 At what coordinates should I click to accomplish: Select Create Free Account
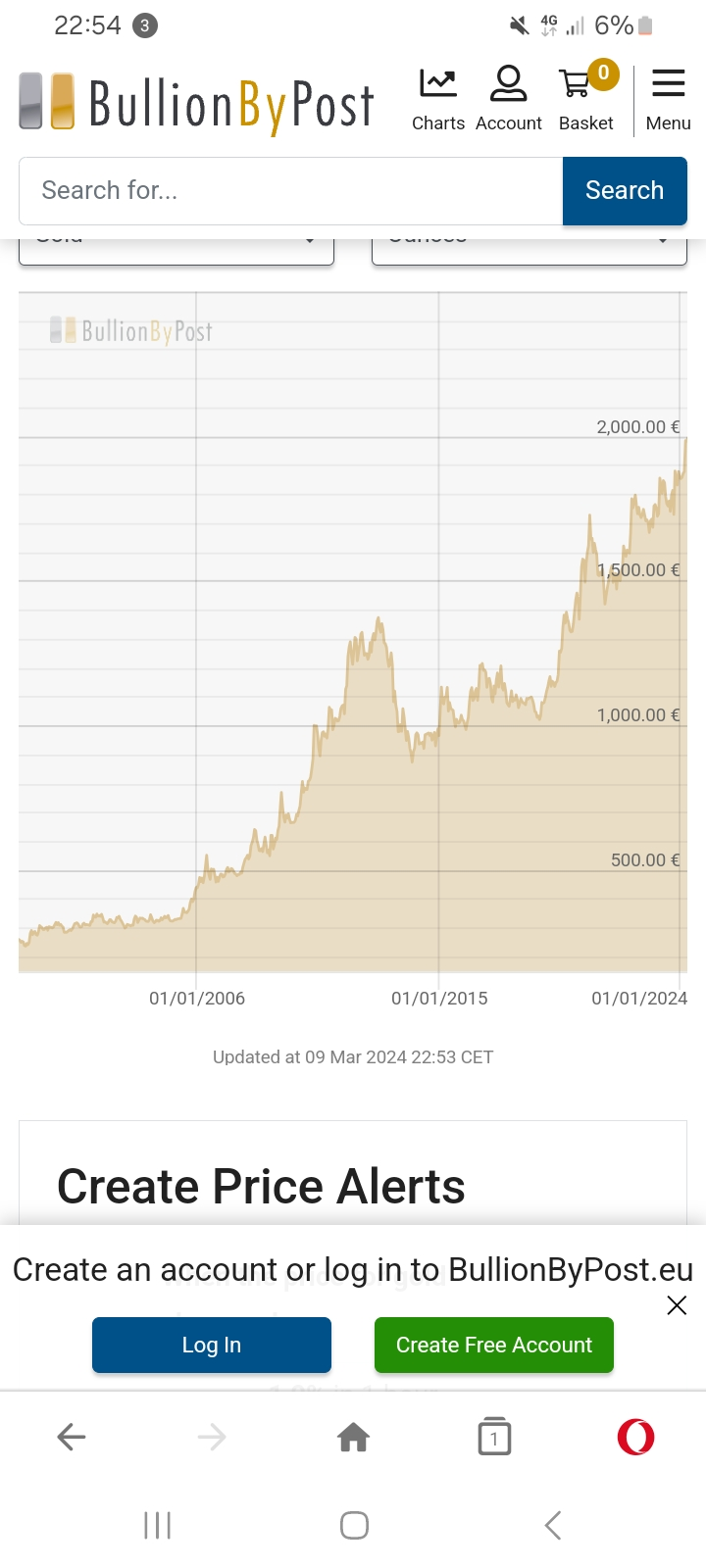click(x=494, y=1345)
